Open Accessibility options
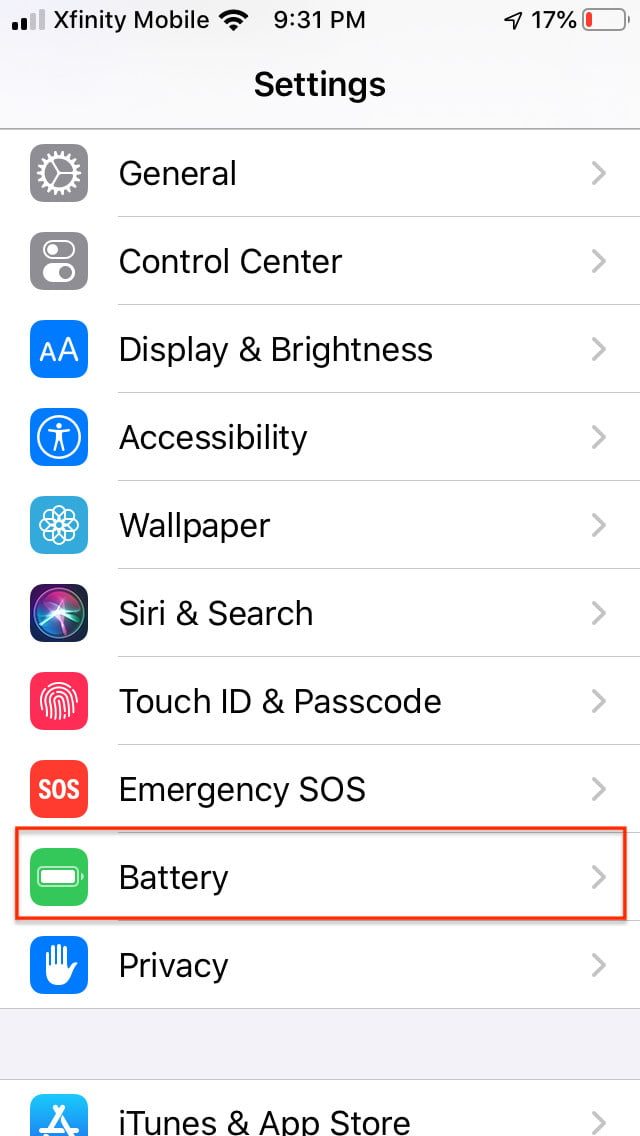The height and width of the screenshot is (1136, 640). coord(320,437)
